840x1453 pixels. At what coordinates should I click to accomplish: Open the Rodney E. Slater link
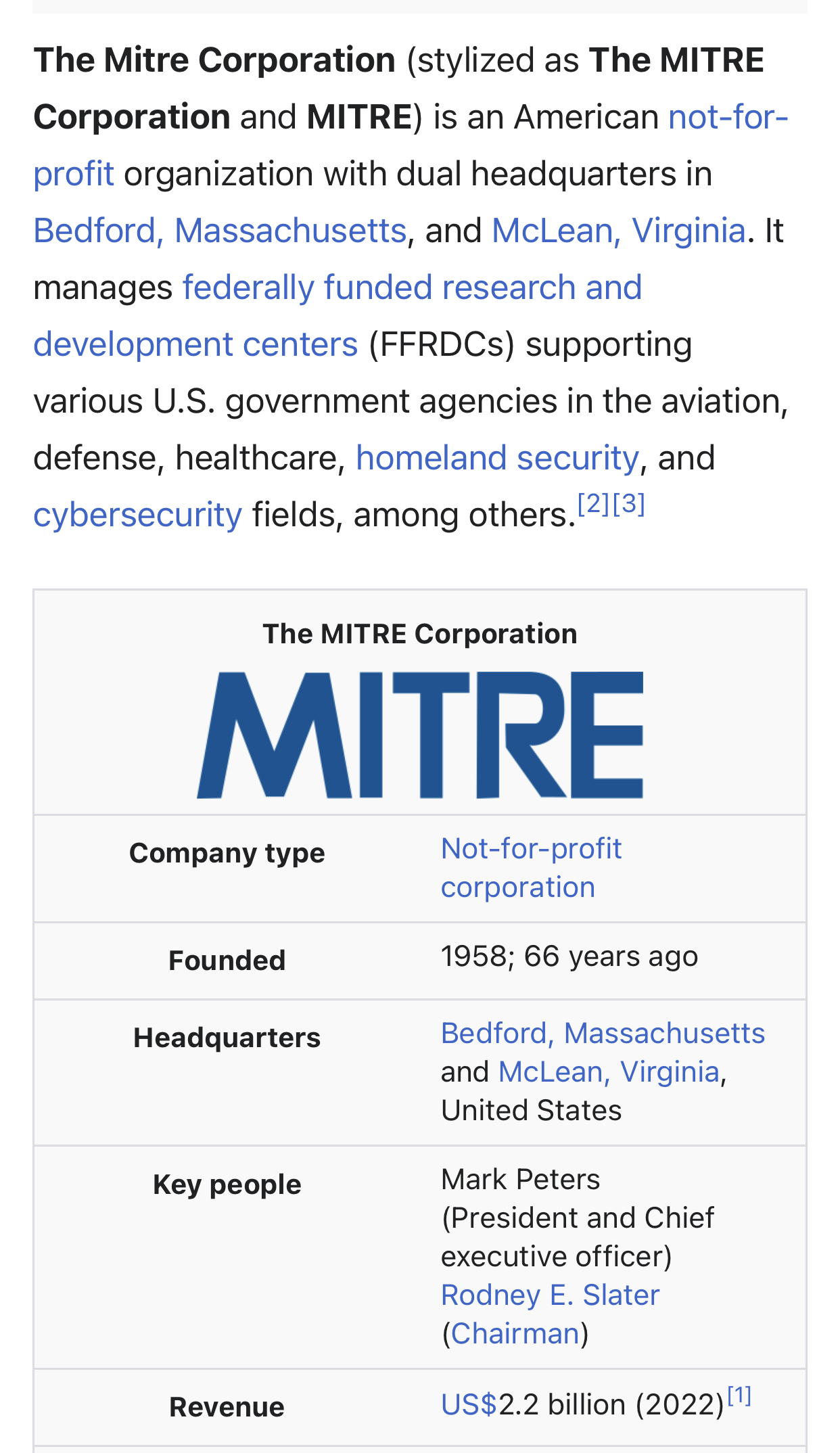pos(550,1295)
